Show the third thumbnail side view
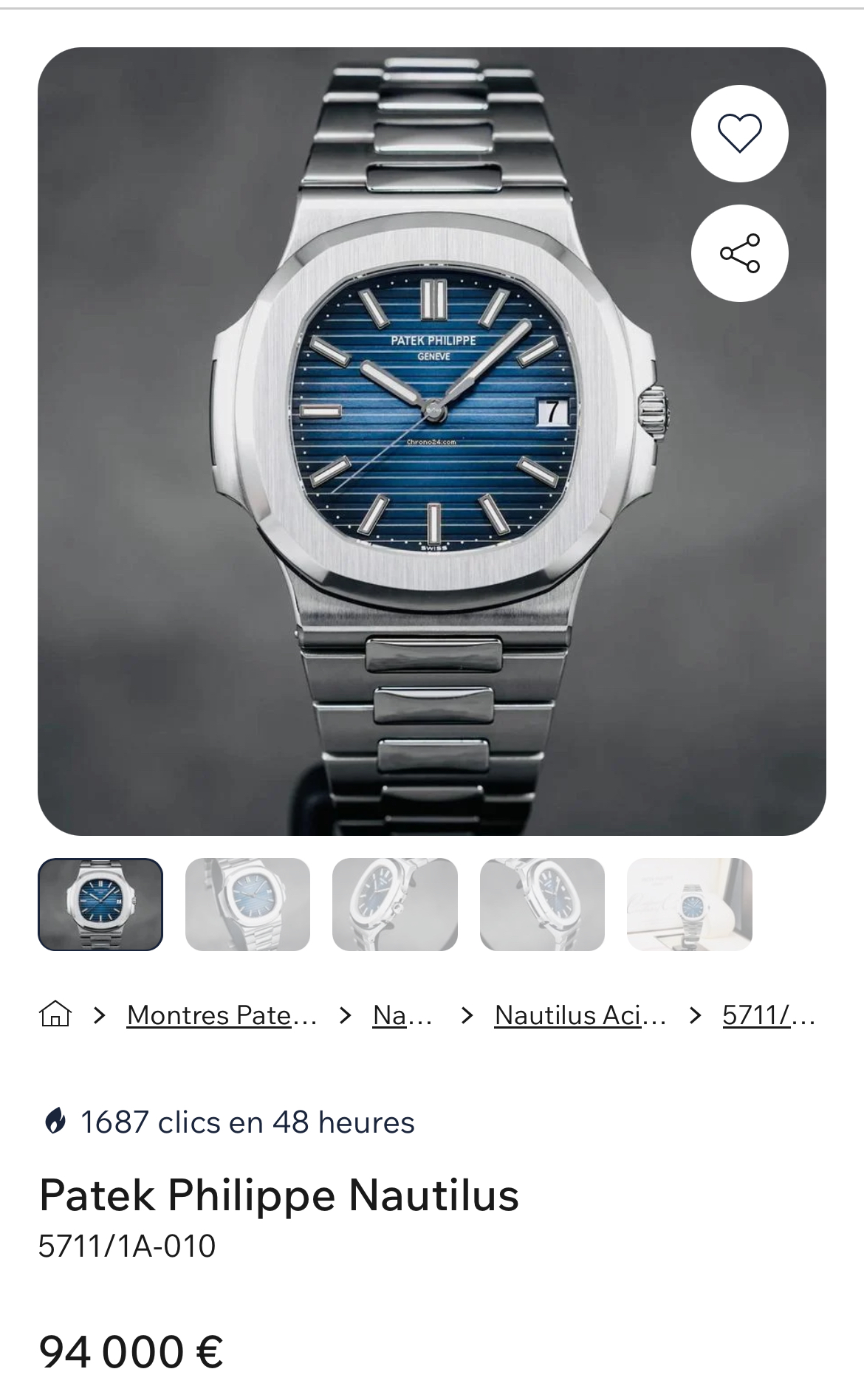The height and width of the screenshot is (1400, 864). click(x=395, y=904)
